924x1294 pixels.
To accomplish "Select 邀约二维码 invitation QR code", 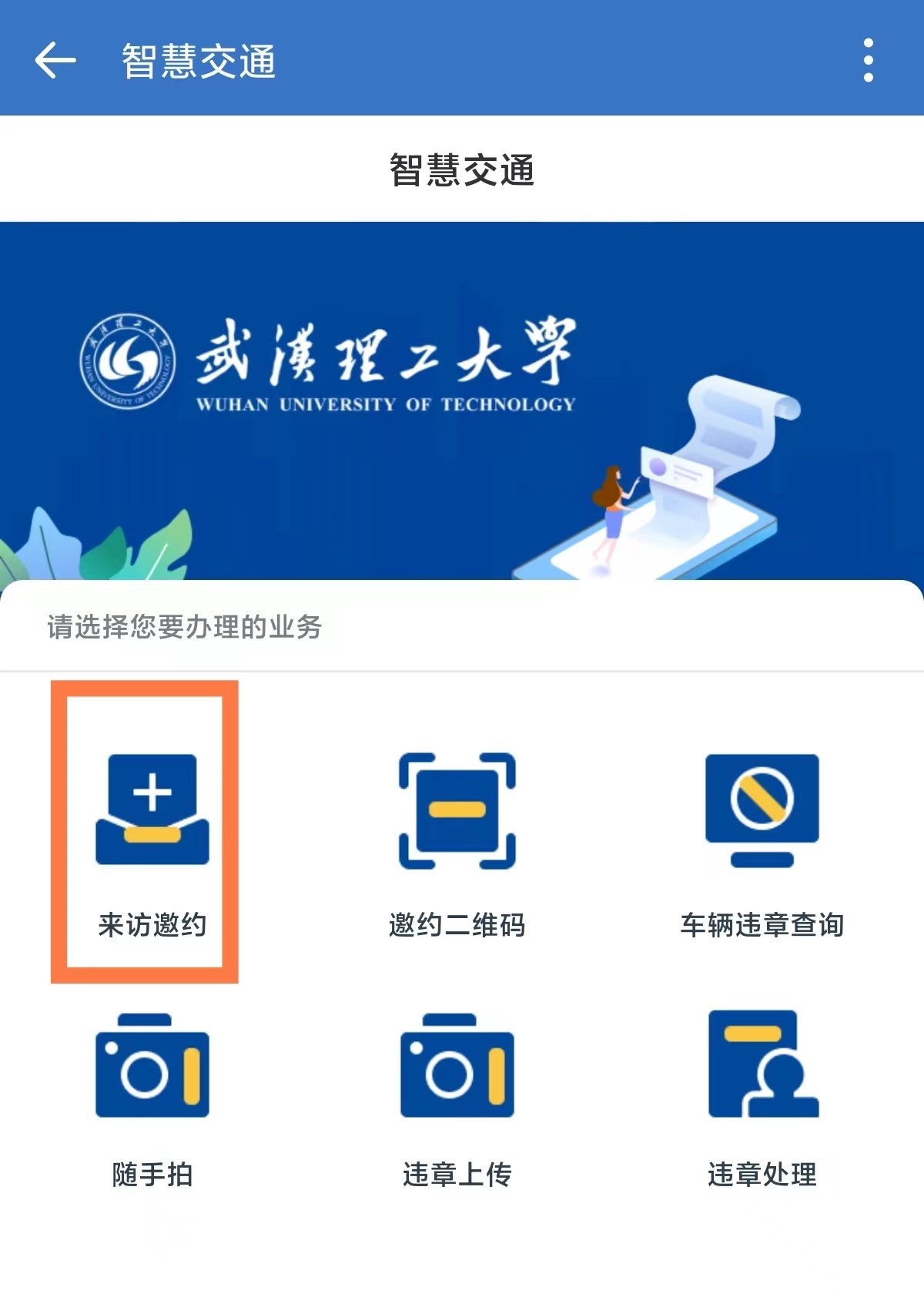I will pyautogui.click(x=457, y=832).
